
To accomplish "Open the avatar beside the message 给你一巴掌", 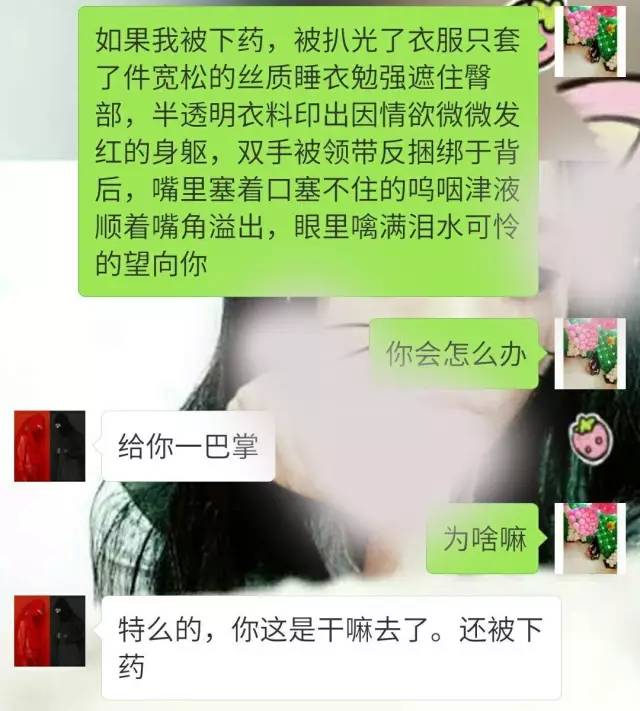I will coord(49,445).
